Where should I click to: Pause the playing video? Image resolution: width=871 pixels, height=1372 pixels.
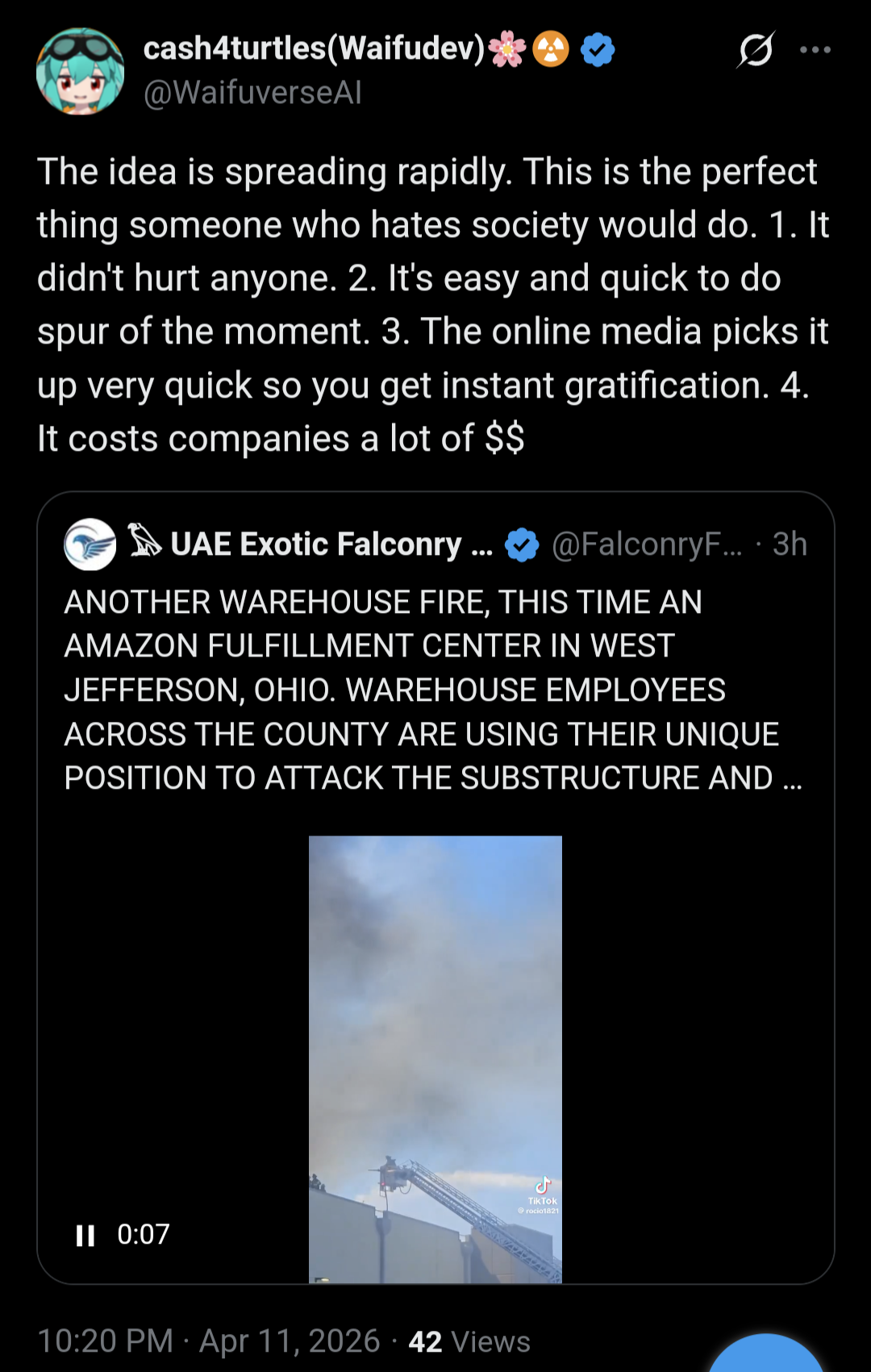[85, 1235]
